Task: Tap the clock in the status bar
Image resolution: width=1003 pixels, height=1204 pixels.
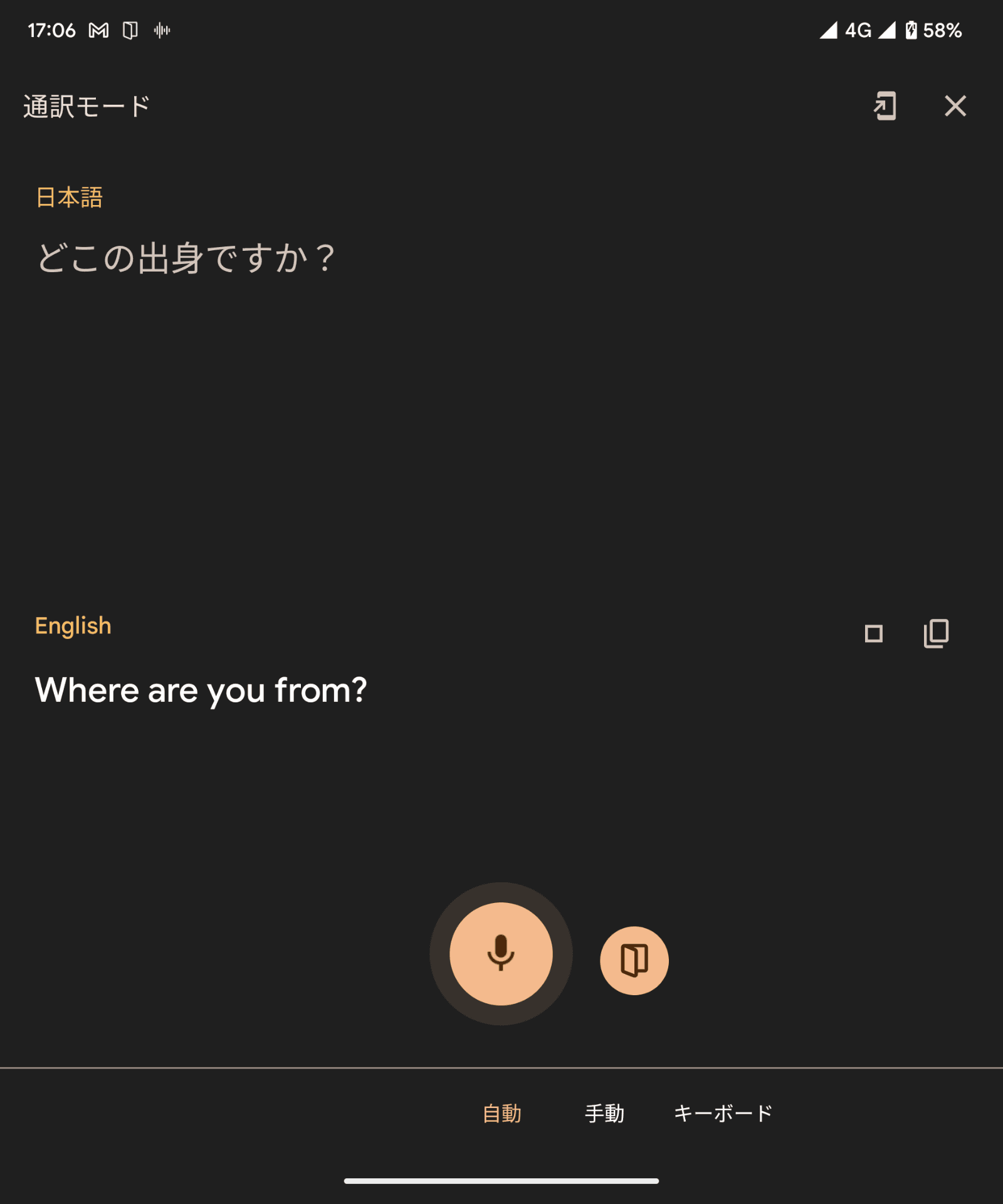Action: click(x=52, y=29)
